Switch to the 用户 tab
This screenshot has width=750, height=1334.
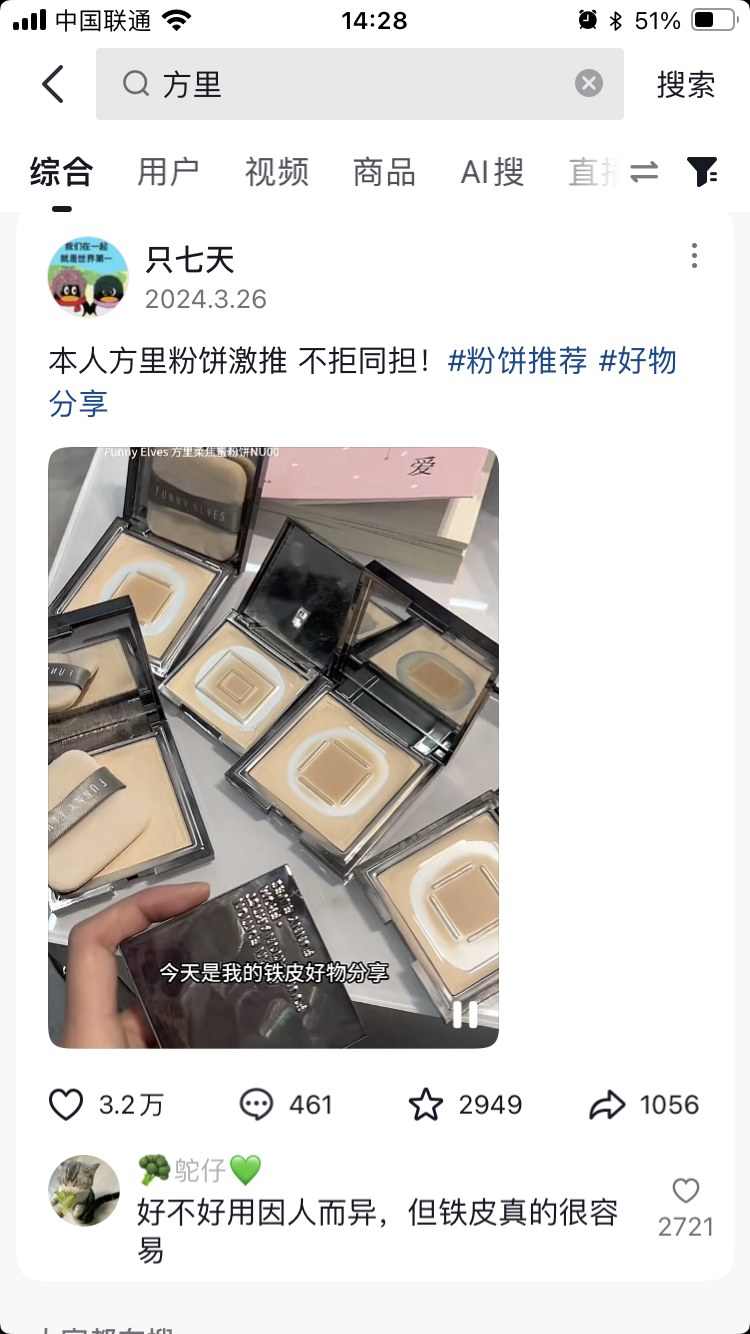coord(168,172)
